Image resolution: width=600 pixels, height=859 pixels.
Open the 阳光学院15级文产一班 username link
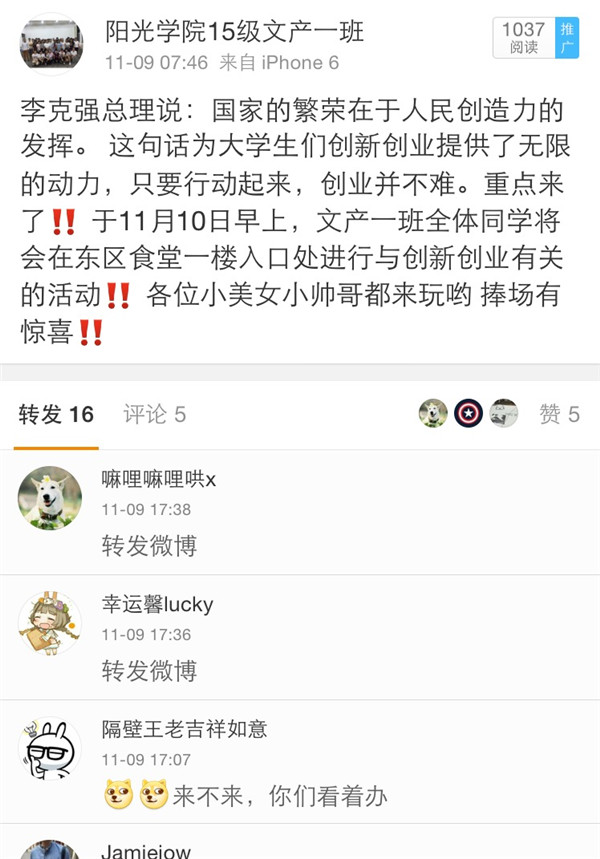(234, 32)
